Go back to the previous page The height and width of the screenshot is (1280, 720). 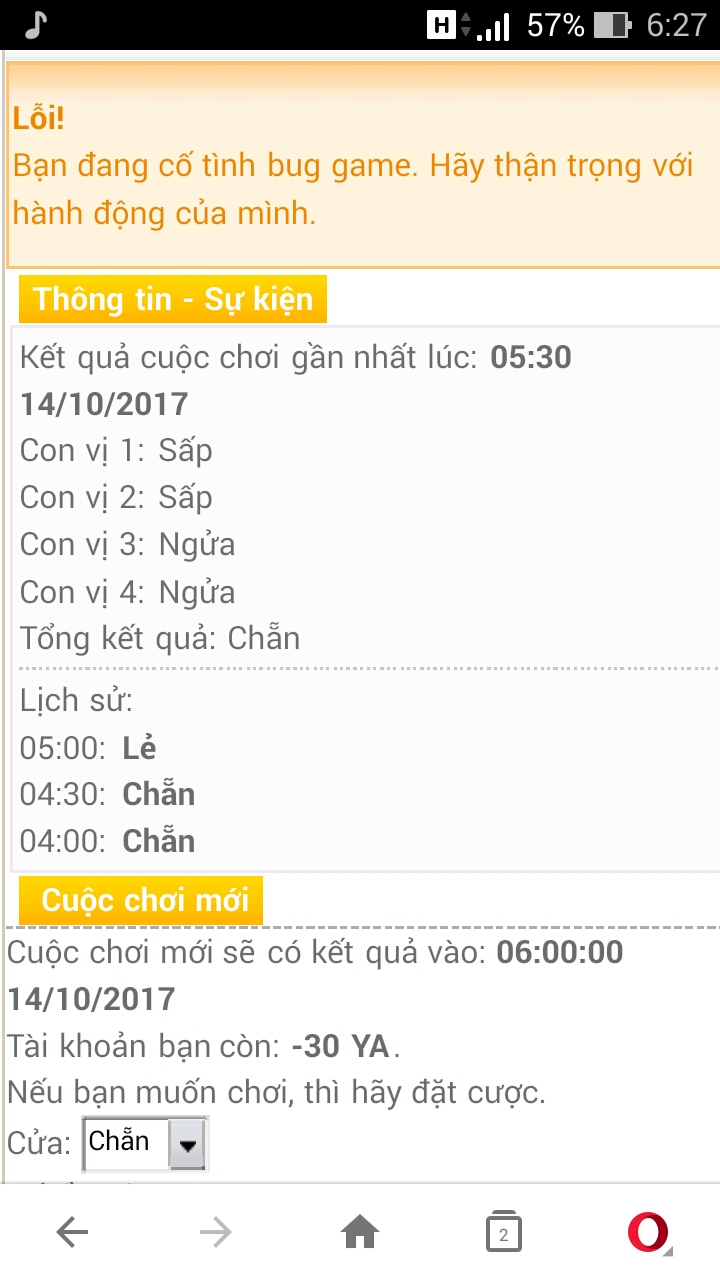(72, 1233)
